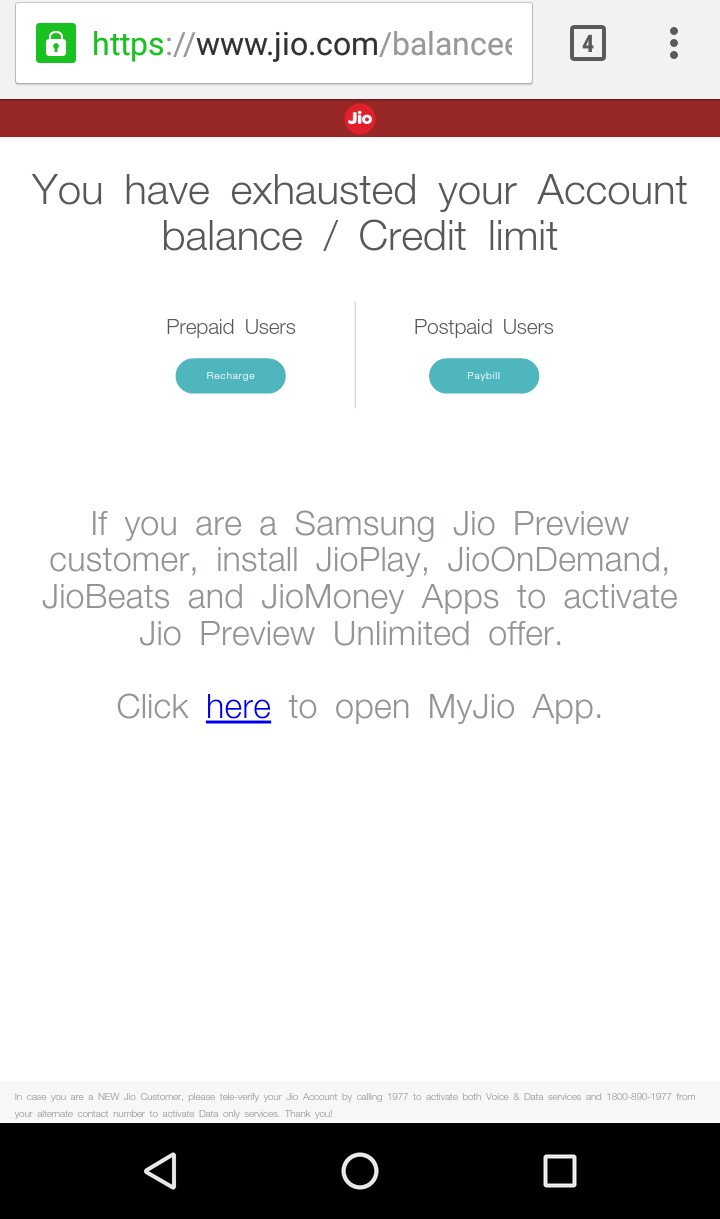Tap the Recharge button for prepaid users
The width and height of the screenshot is (720, 1219).
(x=230, y=376)
